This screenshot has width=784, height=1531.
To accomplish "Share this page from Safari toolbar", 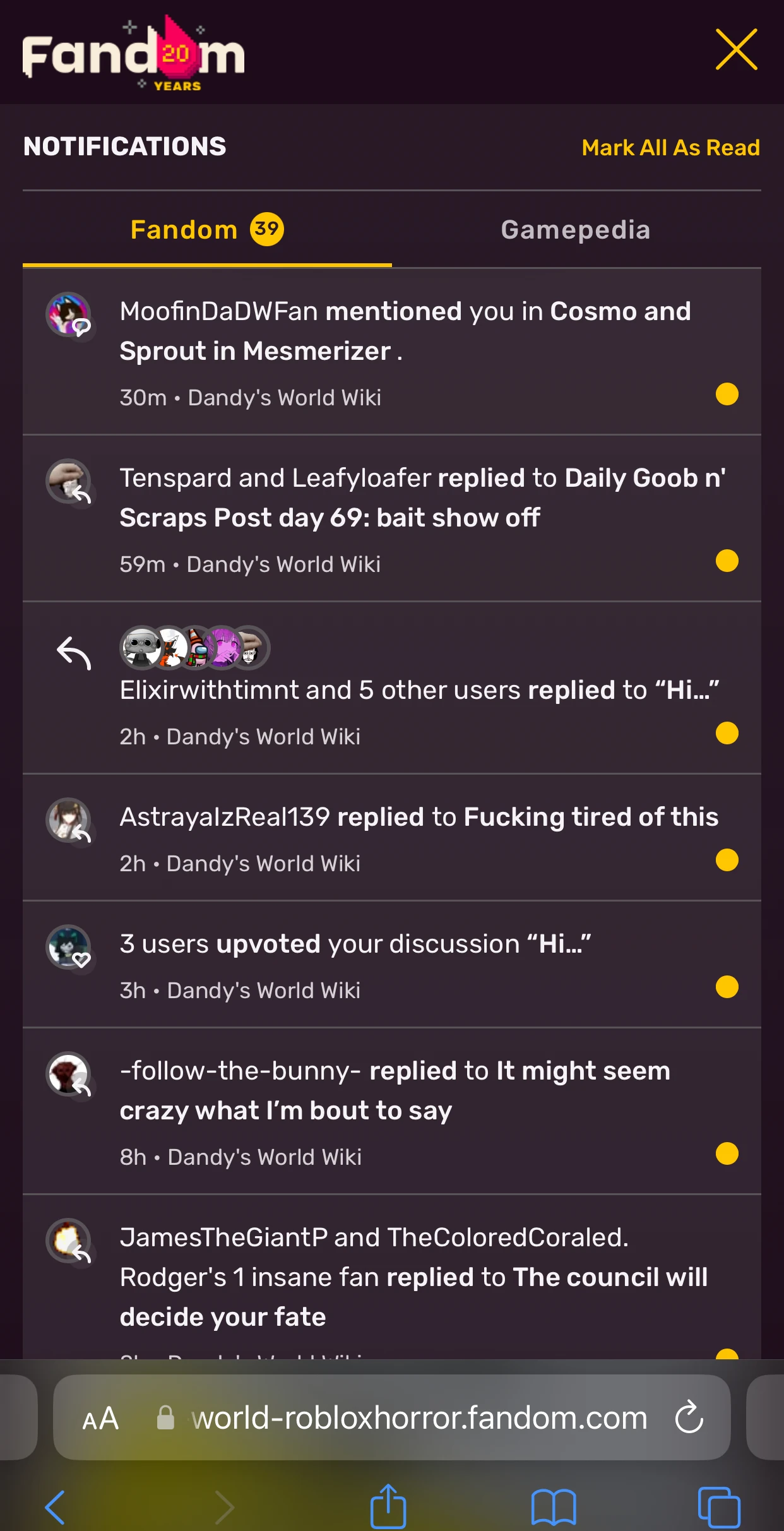I will pyautogui.click(x=388, y=1506).
